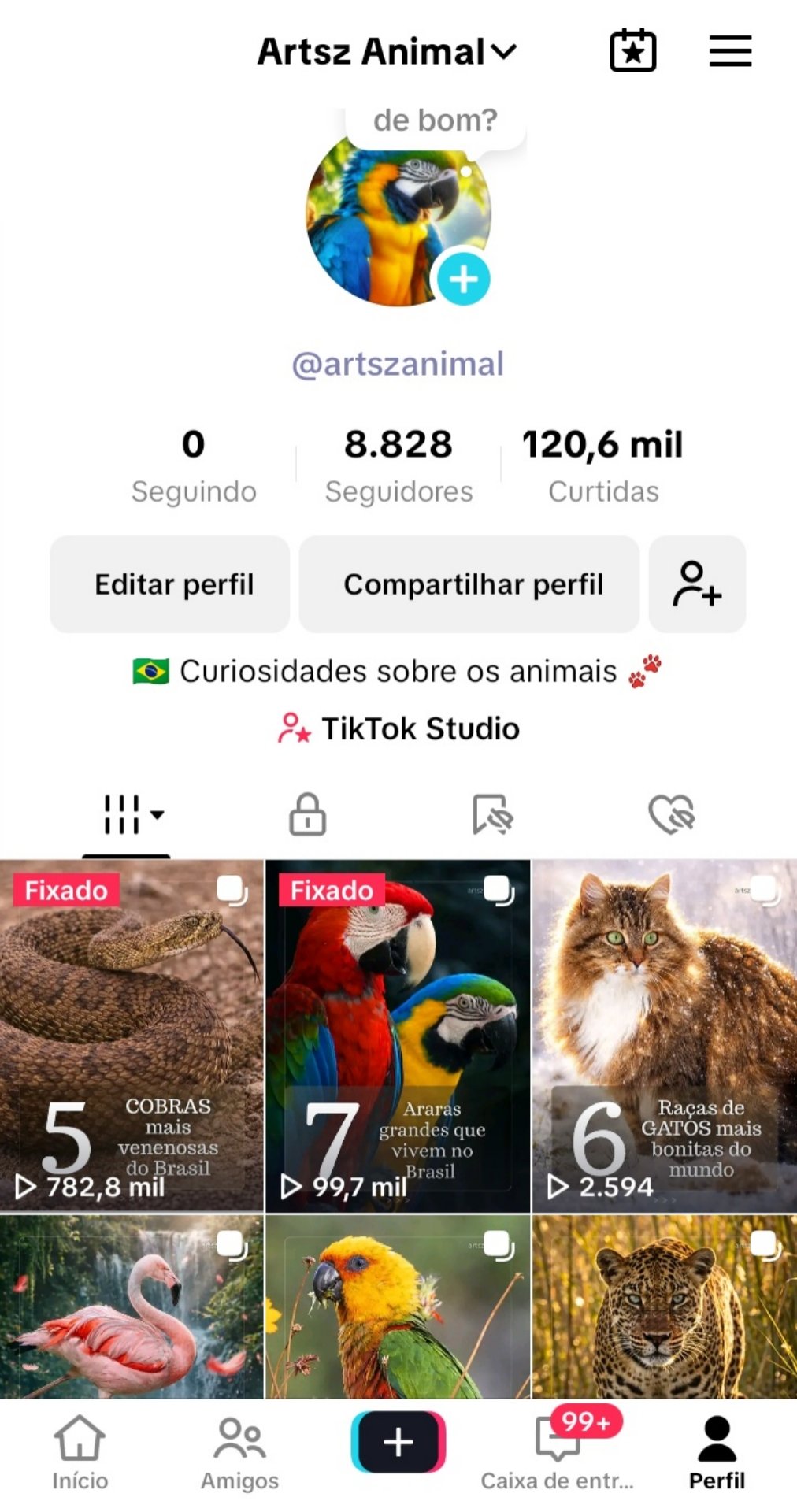Open the pinned COBRAS mais venenosas video
797x1512 pixels.
coord(132,1036)
